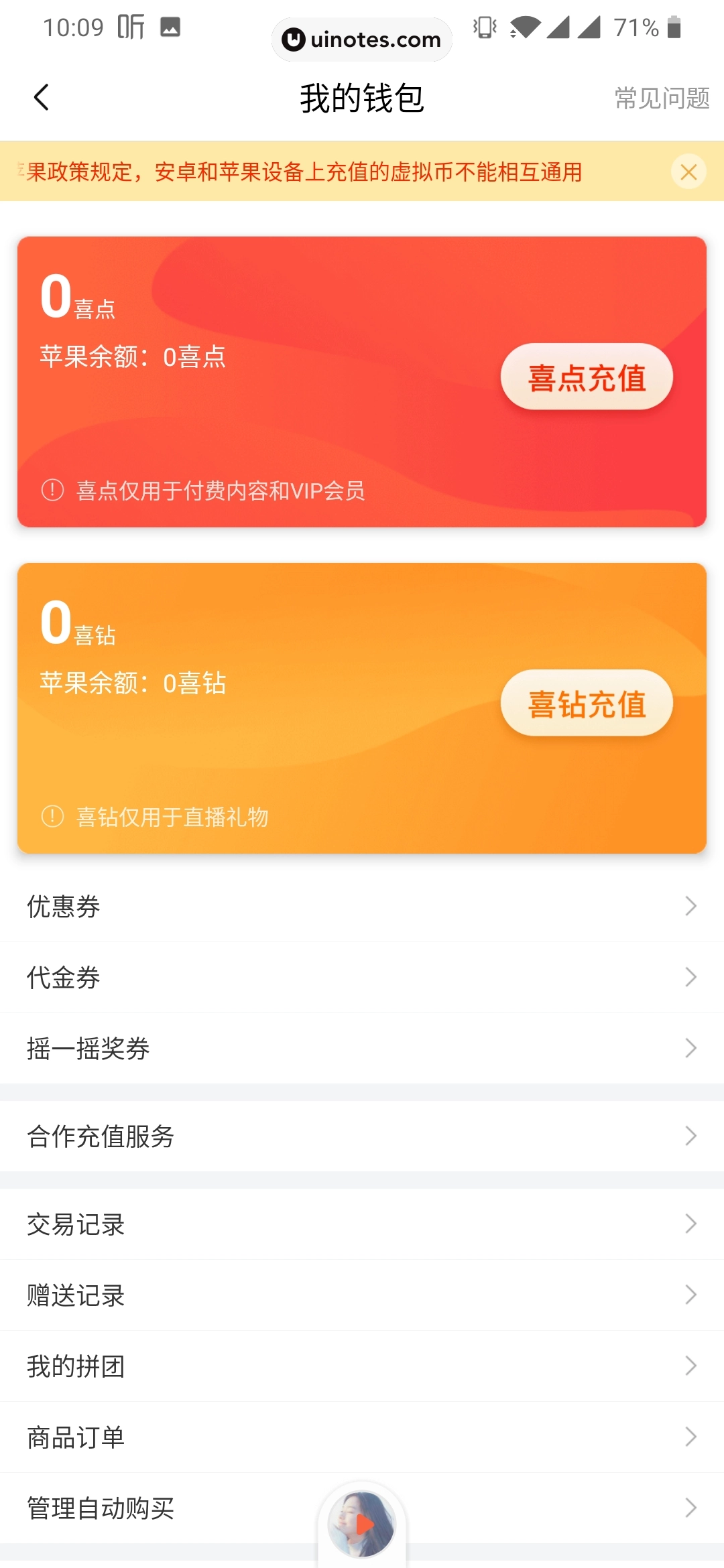The image size is (724, 1568).
Task: Dismiss the Apple policy notice banner
Action: point(688,172)
